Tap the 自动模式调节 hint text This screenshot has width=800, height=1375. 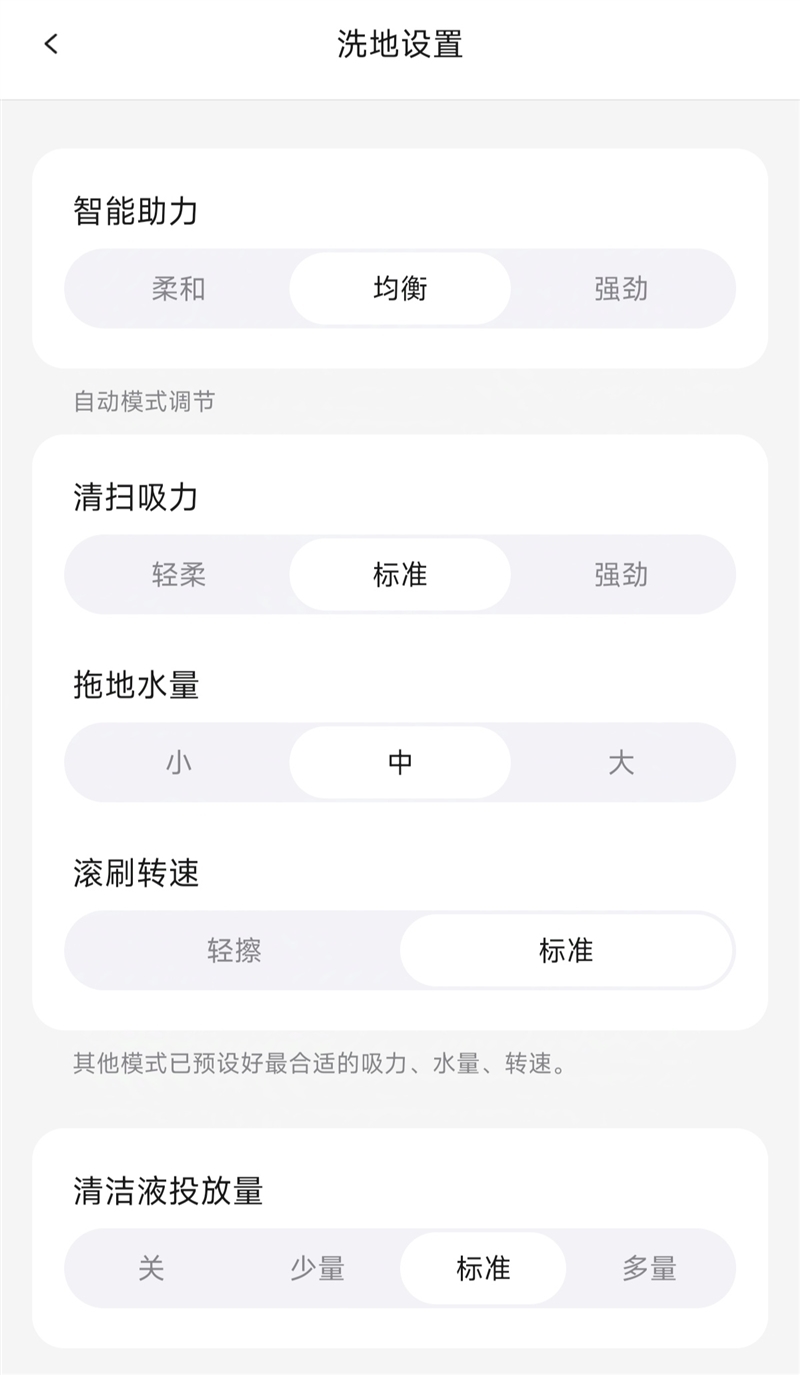(146, 402)
